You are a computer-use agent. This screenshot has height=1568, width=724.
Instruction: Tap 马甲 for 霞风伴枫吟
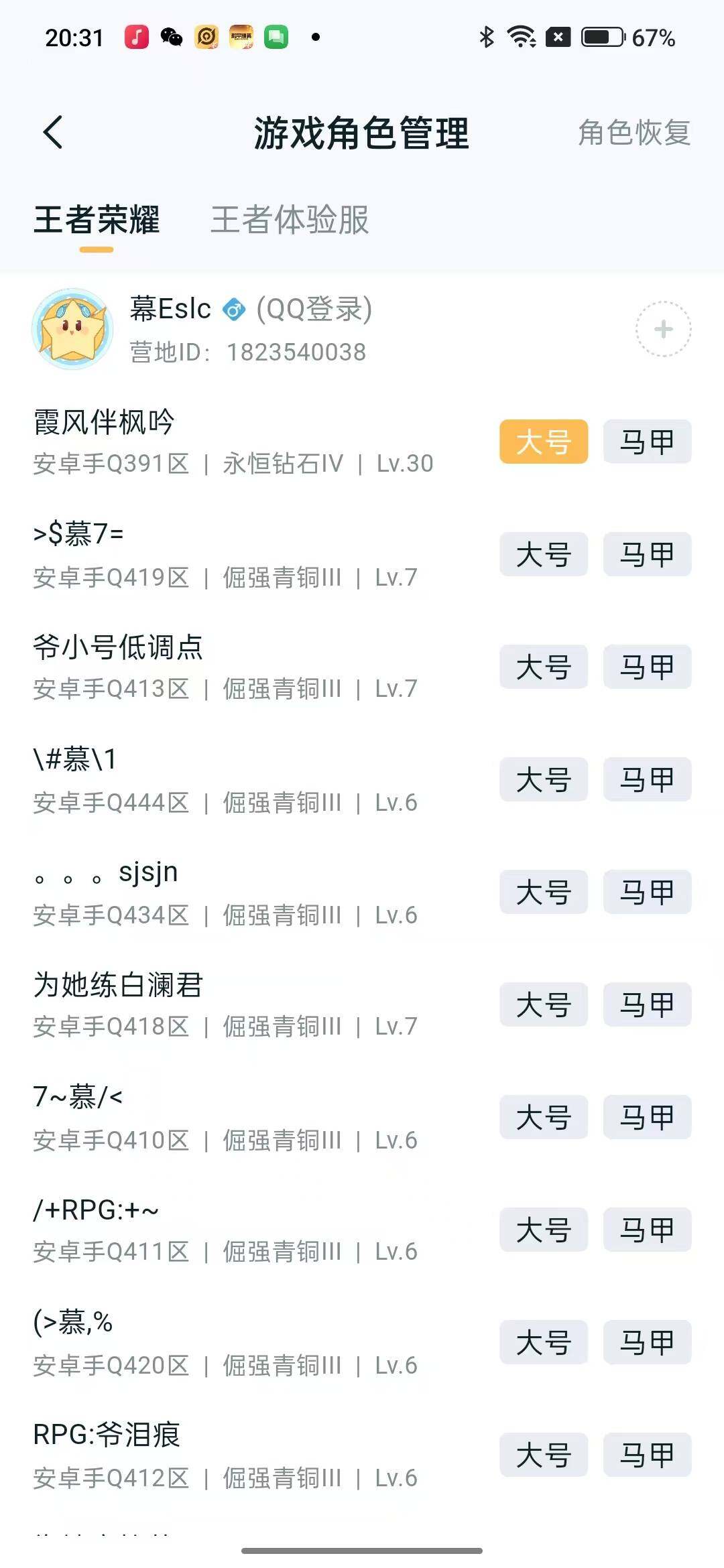pyautogui.click(x=646, y=442)
